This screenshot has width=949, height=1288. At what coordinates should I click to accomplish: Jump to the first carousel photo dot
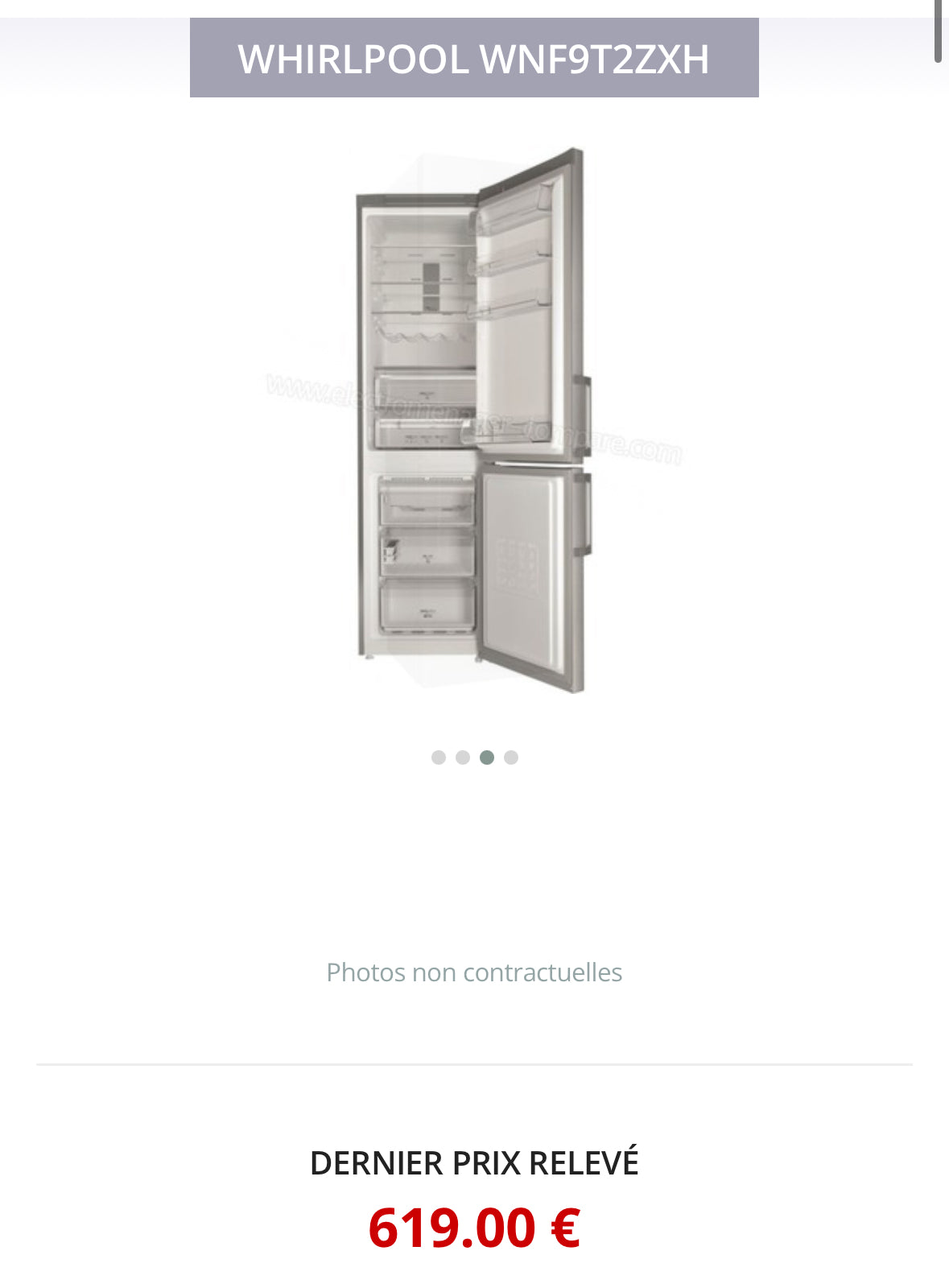(x=439, y=758)
